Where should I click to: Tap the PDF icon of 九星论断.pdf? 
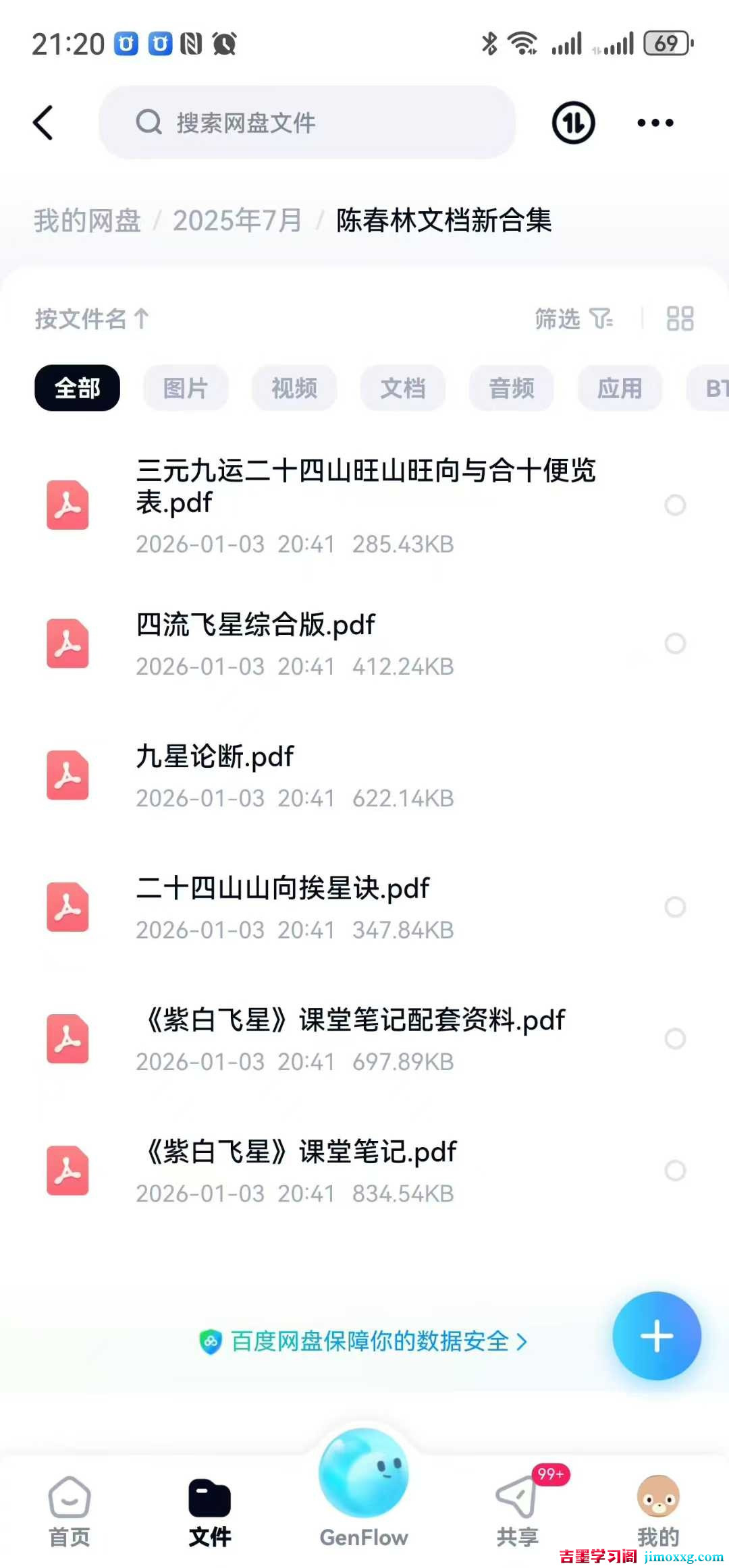[x=67, y=775]
